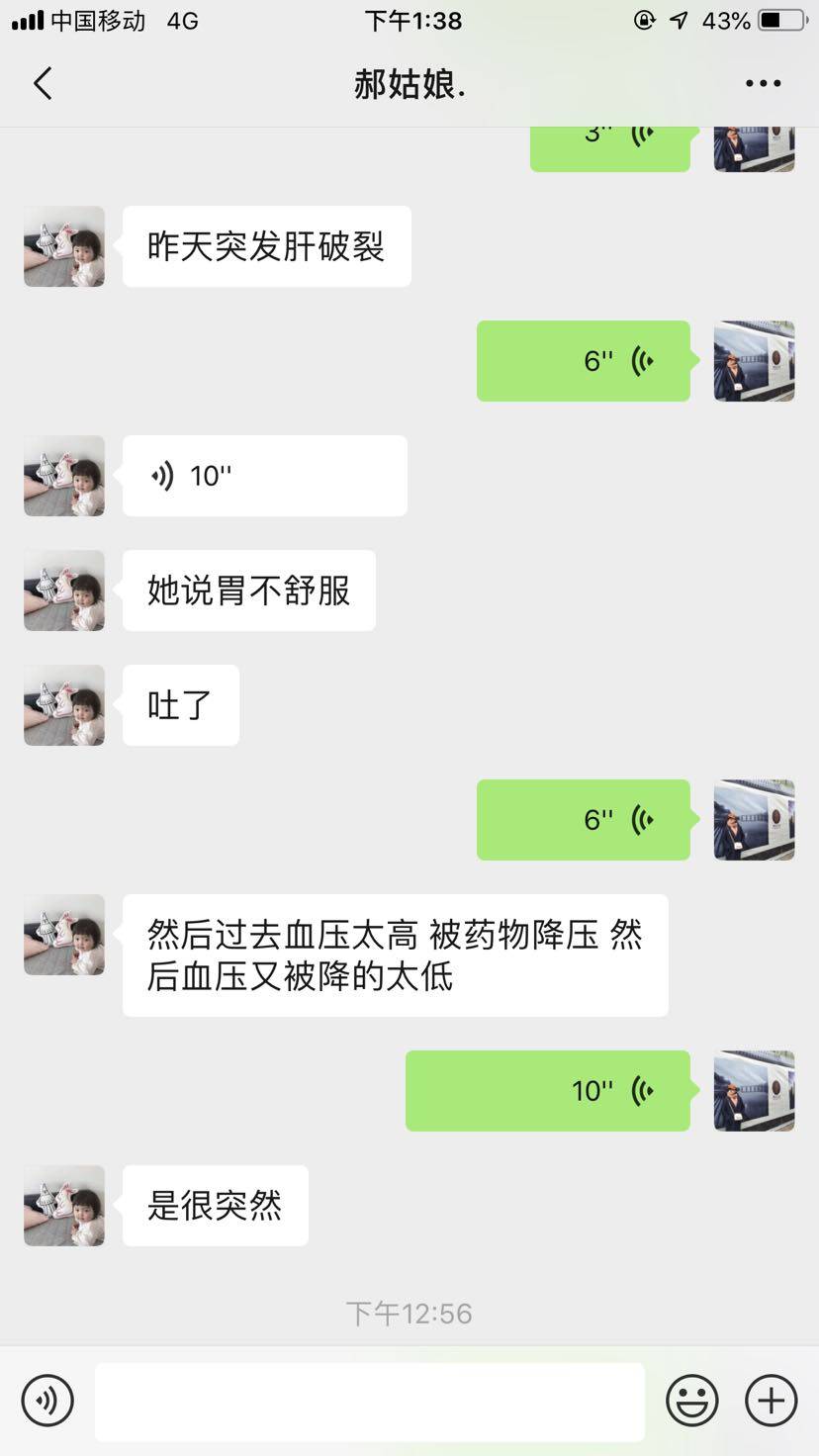819x1456 pixels.
Task: Open the emoji sticker panel
Action: 691,1401
